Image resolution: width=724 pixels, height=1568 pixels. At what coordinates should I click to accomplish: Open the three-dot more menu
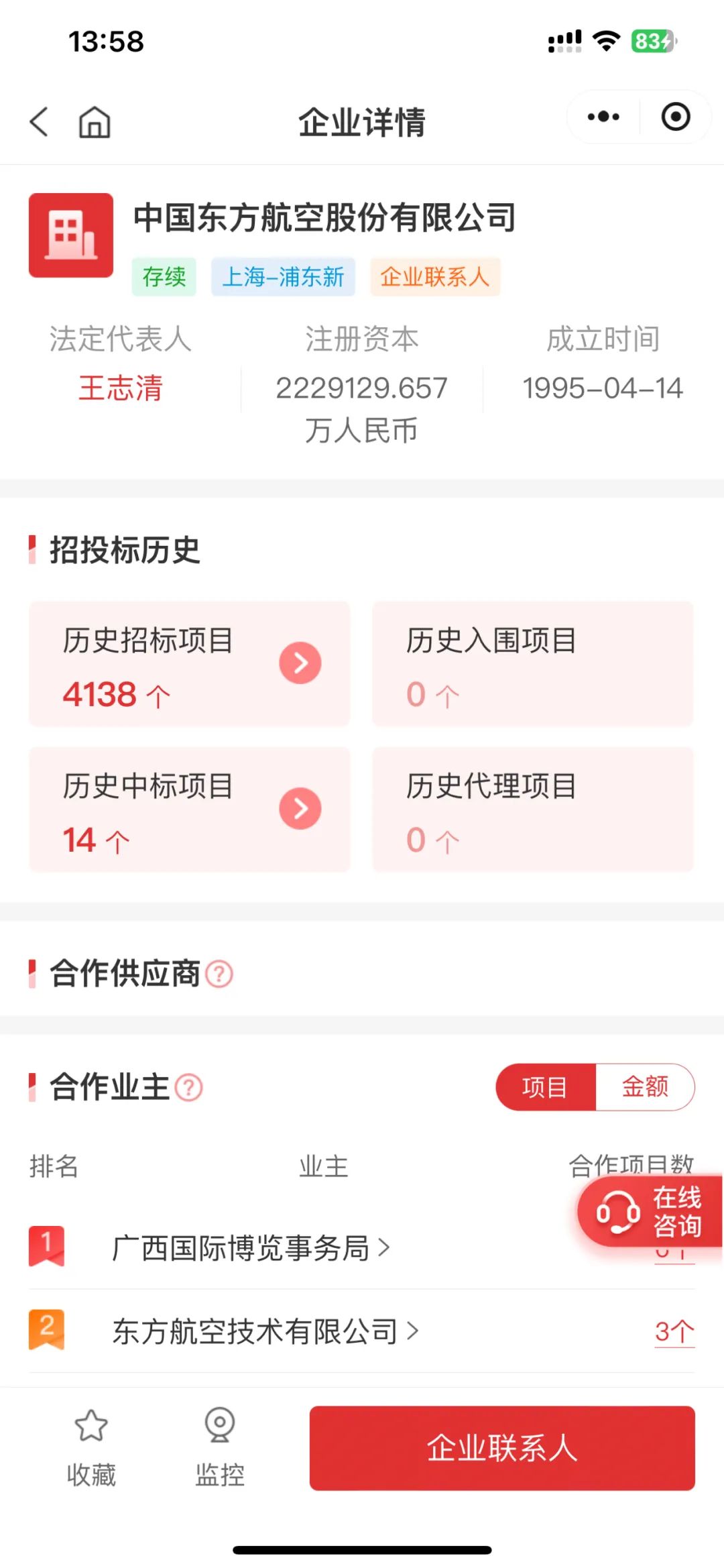coord(603,117)
